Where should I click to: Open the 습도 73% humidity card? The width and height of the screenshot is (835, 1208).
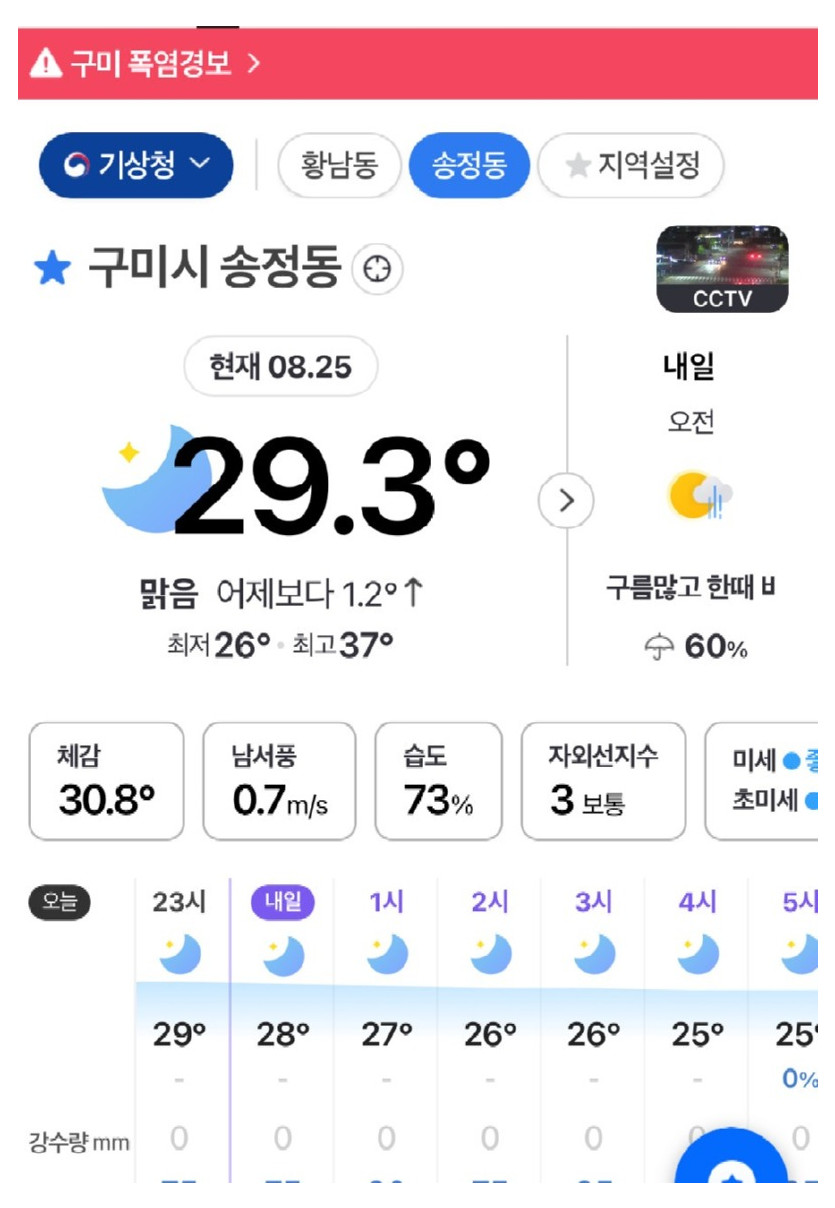click(x=438, y=781)
